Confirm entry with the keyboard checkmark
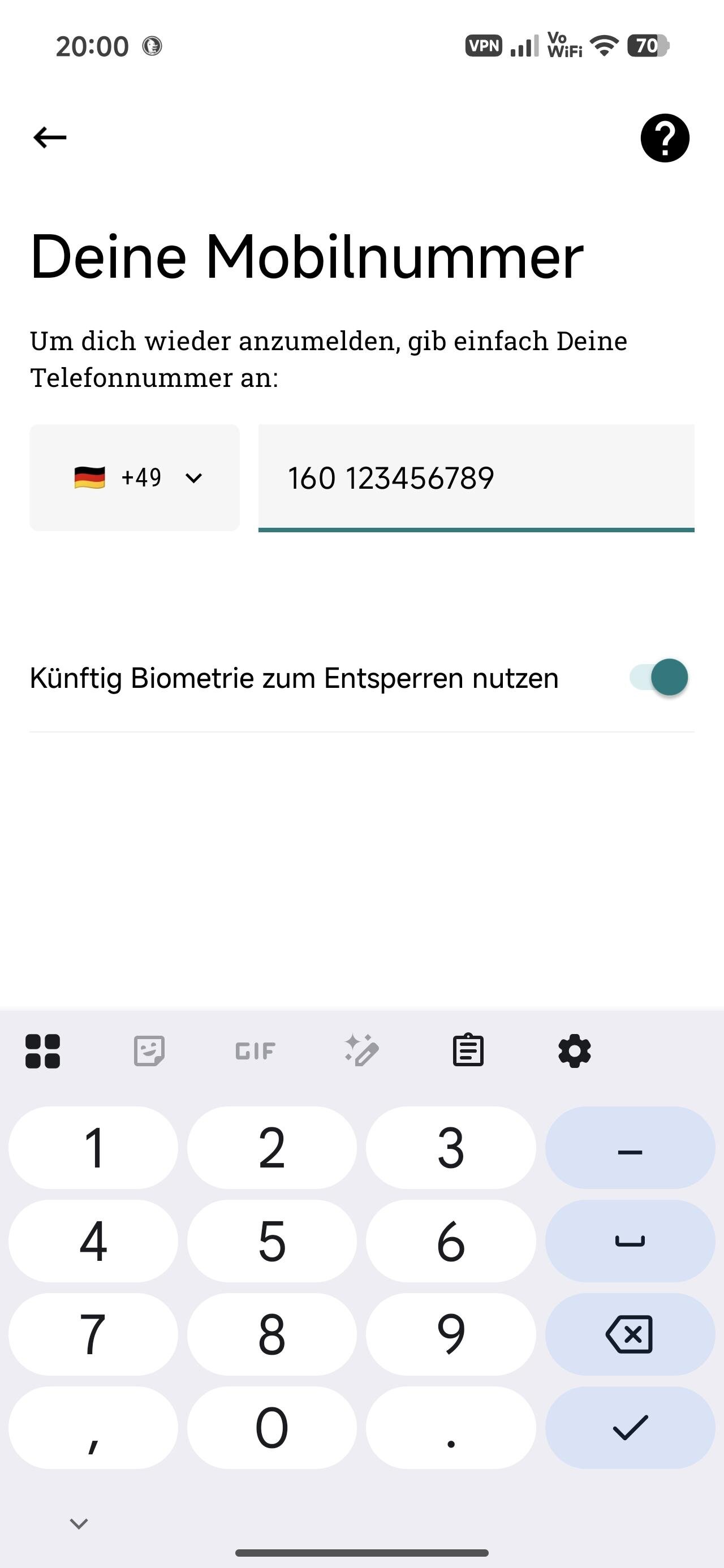724x1568 pixels. (630, 1428)
